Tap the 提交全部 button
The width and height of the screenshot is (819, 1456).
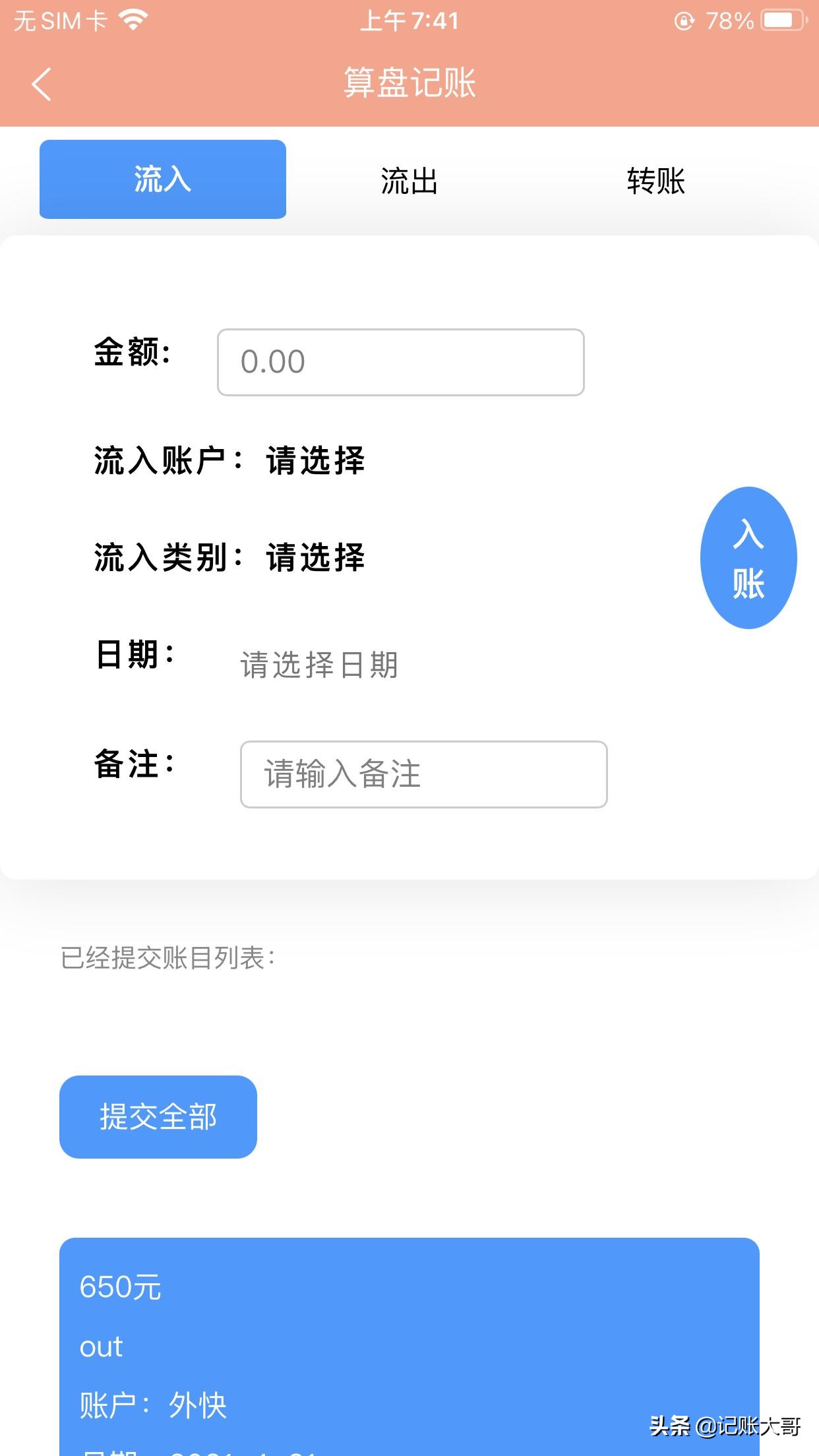click(158, 1116)
